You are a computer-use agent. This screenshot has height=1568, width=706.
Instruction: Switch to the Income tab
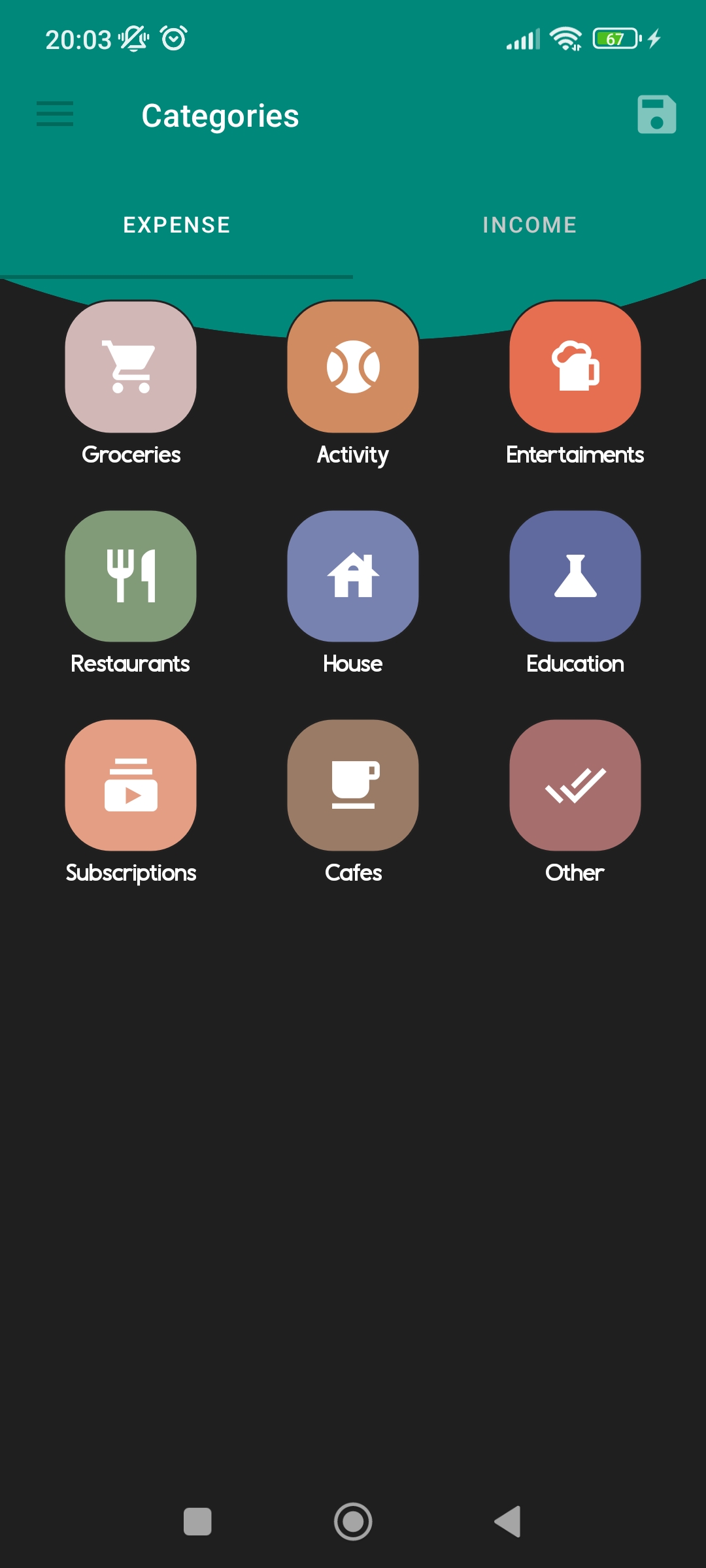(529, 225)
